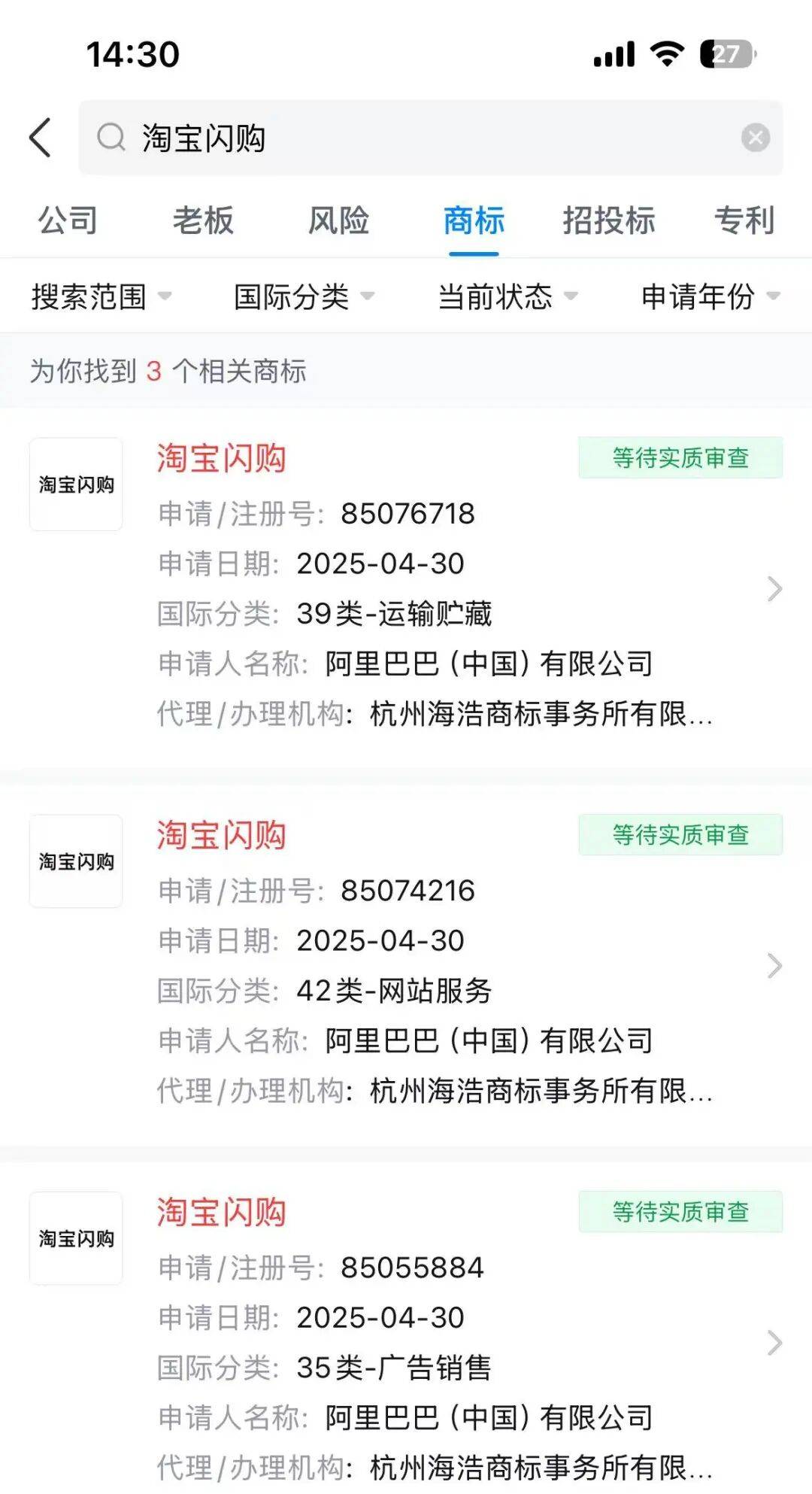Open the 搜索范围 filter dropdown
The width and height of the screenshot is (812, 1494).
101,296
